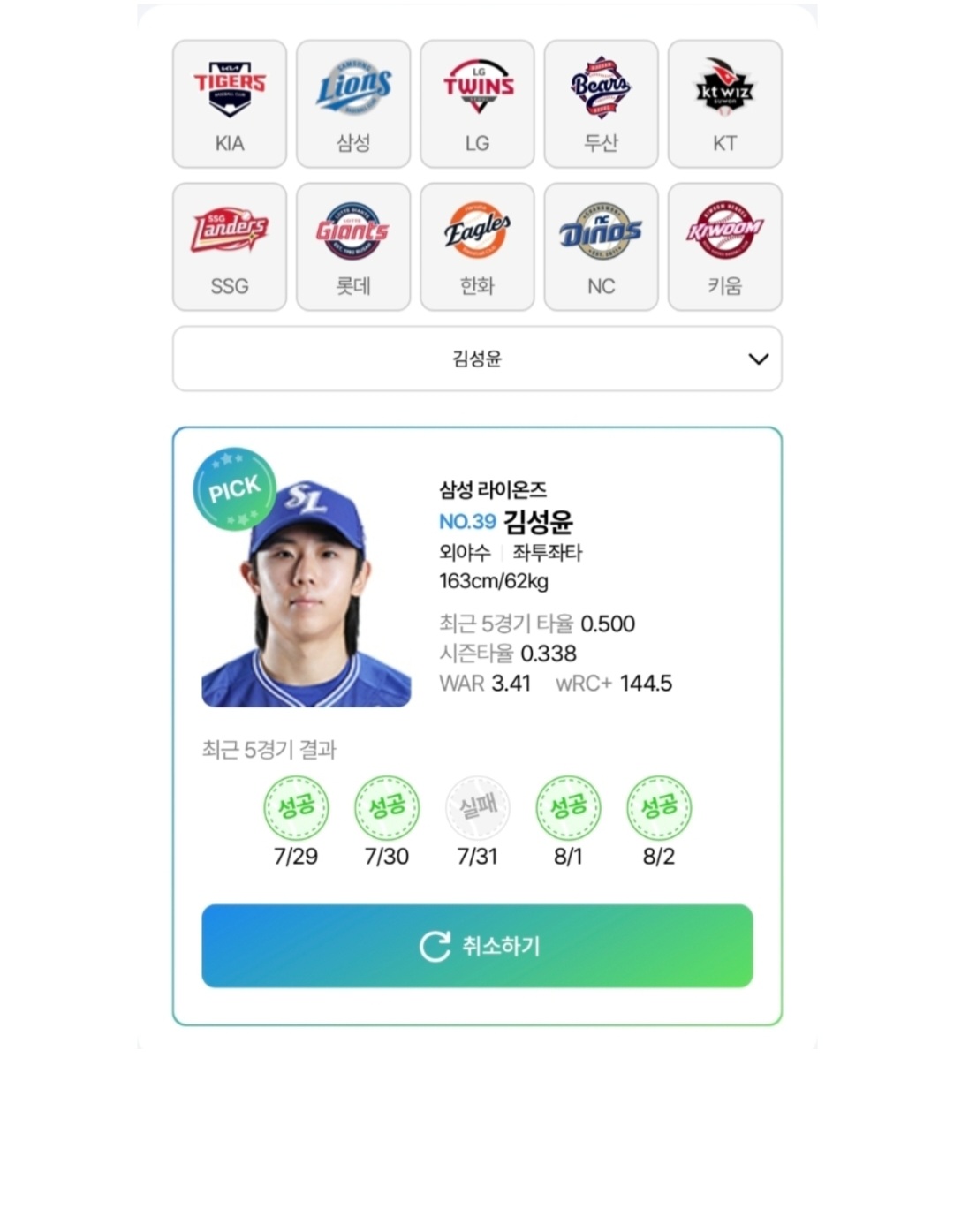Viewport: 954px width, 1232px height.
Task: Select the 롯데 Giants team
Action: (x=353, y=247)
